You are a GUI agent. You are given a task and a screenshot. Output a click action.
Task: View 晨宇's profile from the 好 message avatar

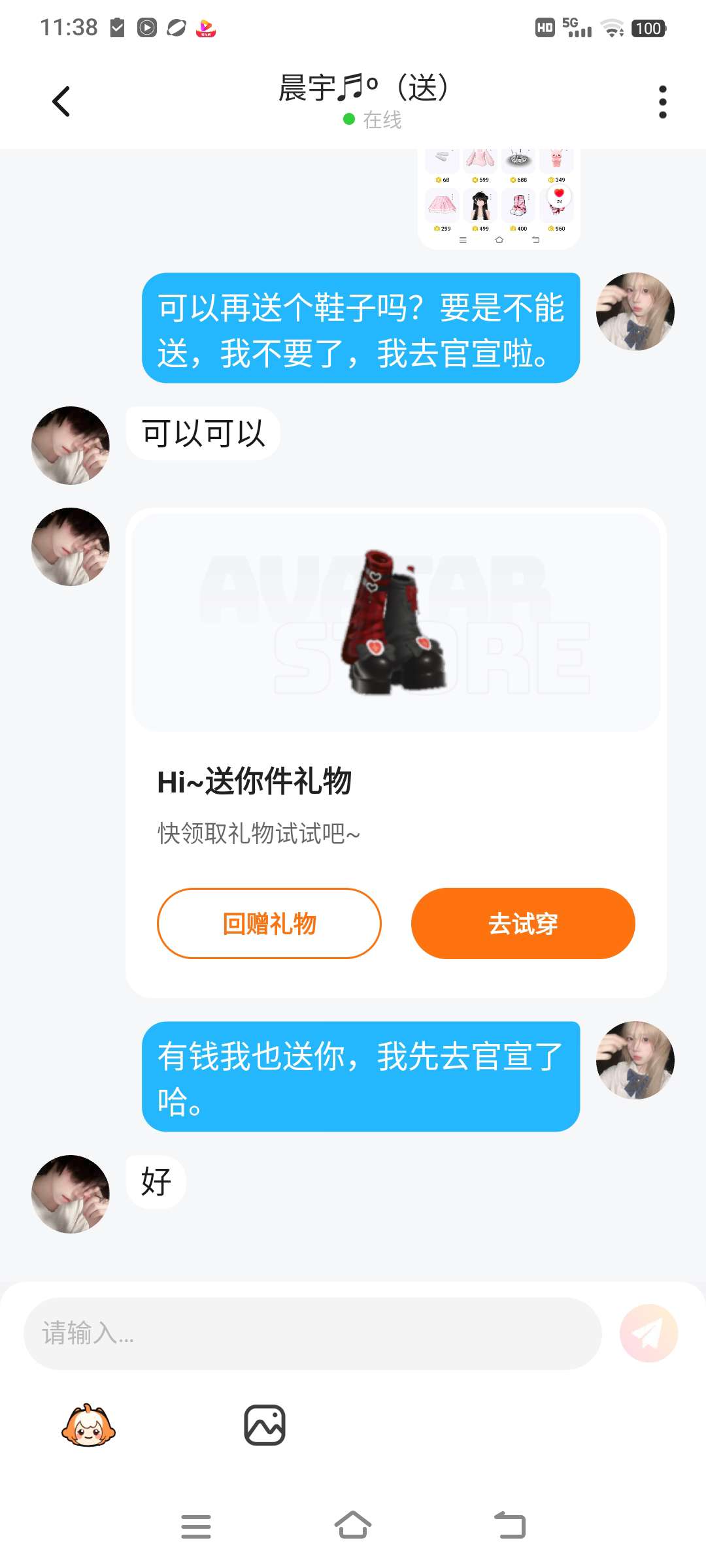(71, 1194)
